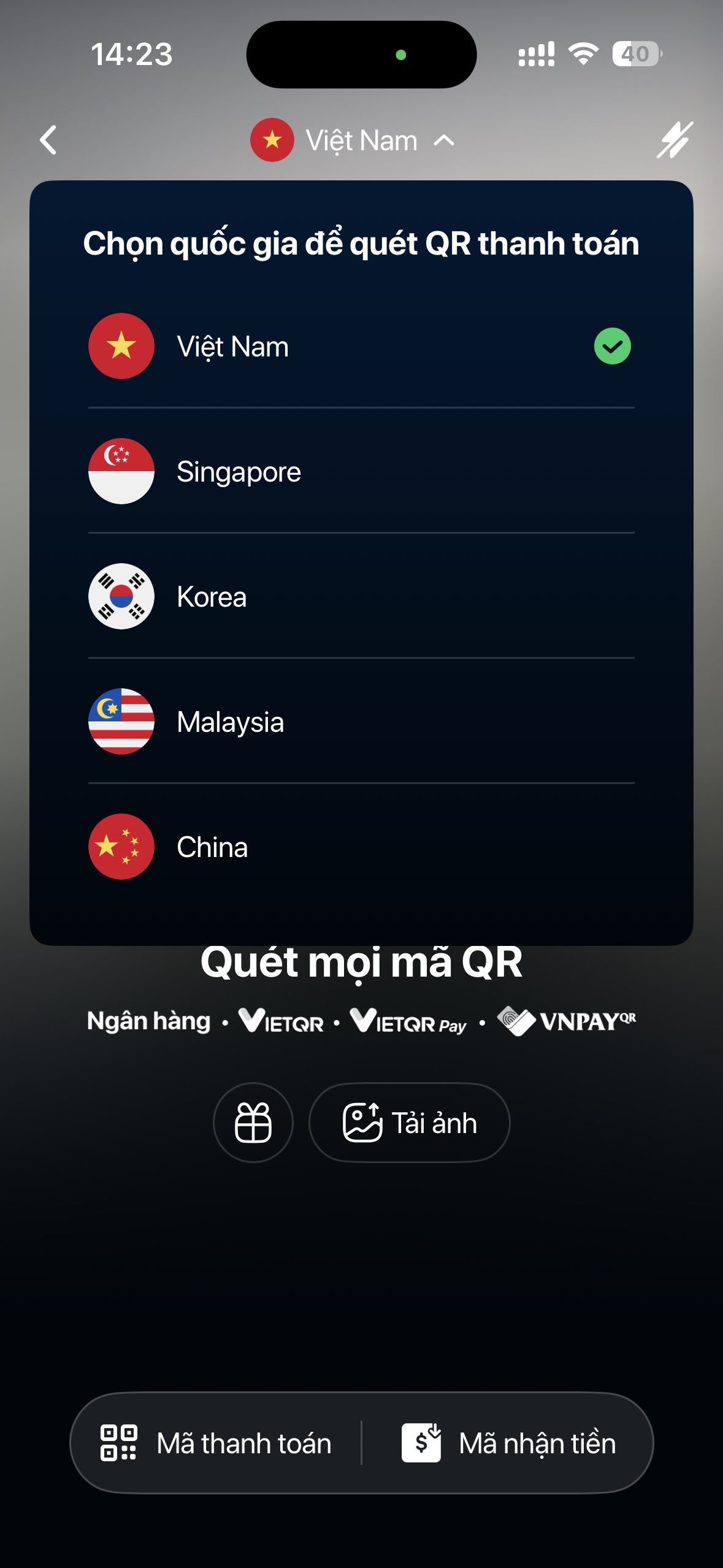Select Việt Nam as the QR country
The image size is (723, 1568).
tap(361, 347)
